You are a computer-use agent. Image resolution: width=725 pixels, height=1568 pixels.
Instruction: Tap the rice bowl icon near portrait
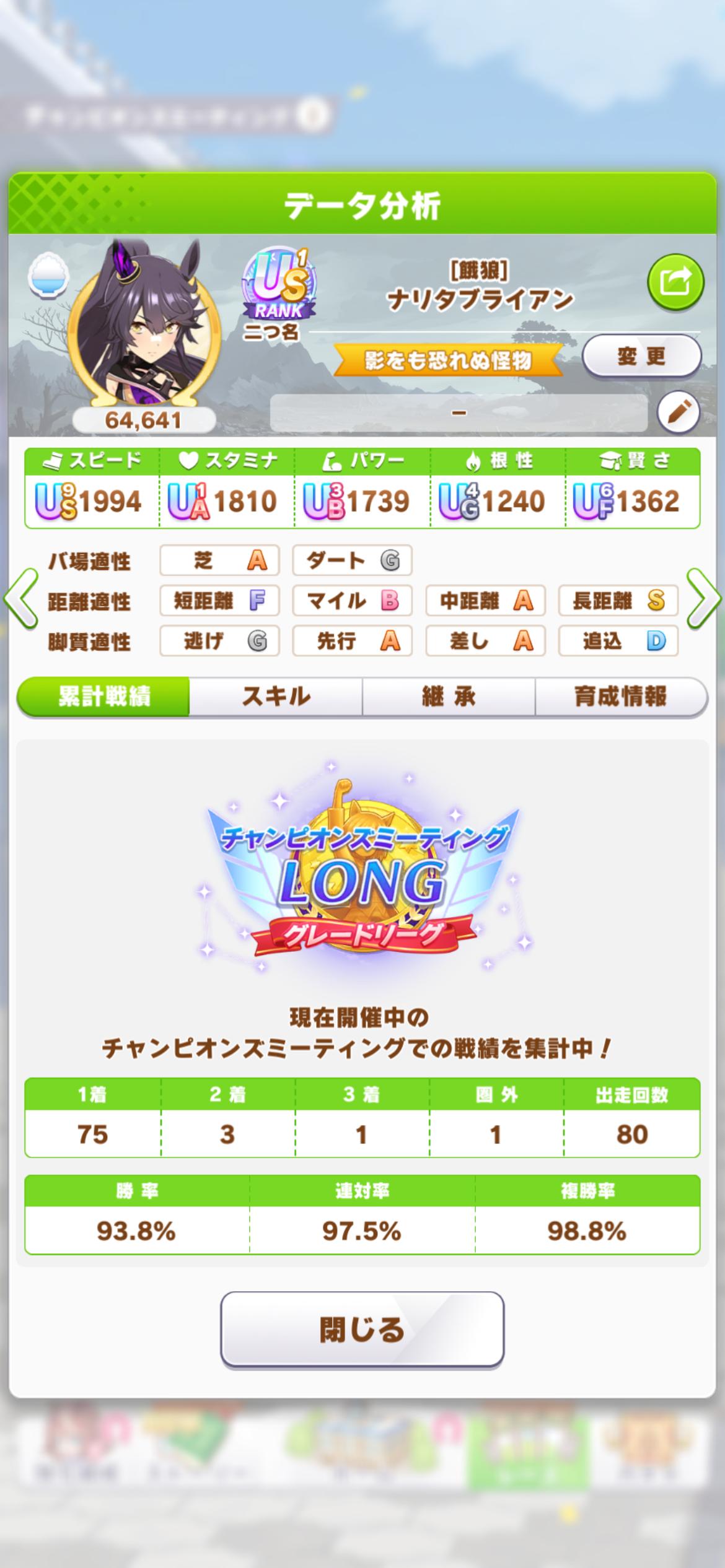(48, 277)
